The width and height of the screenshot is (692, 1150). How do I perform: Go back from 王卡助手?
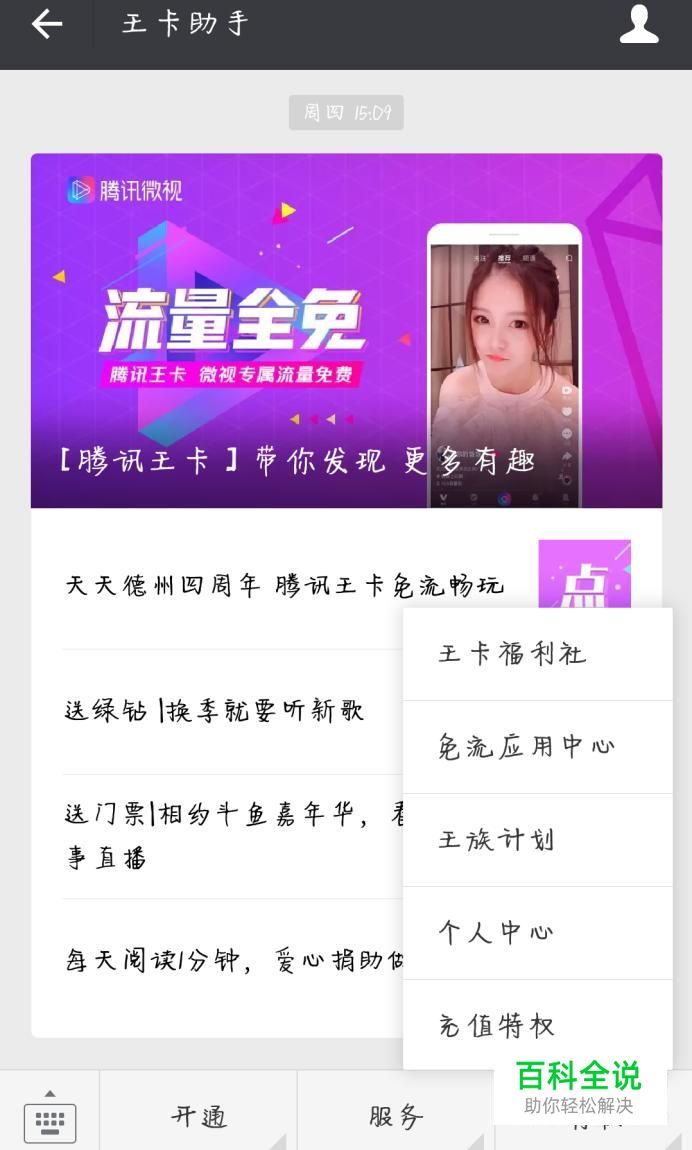tap(46, 24)
